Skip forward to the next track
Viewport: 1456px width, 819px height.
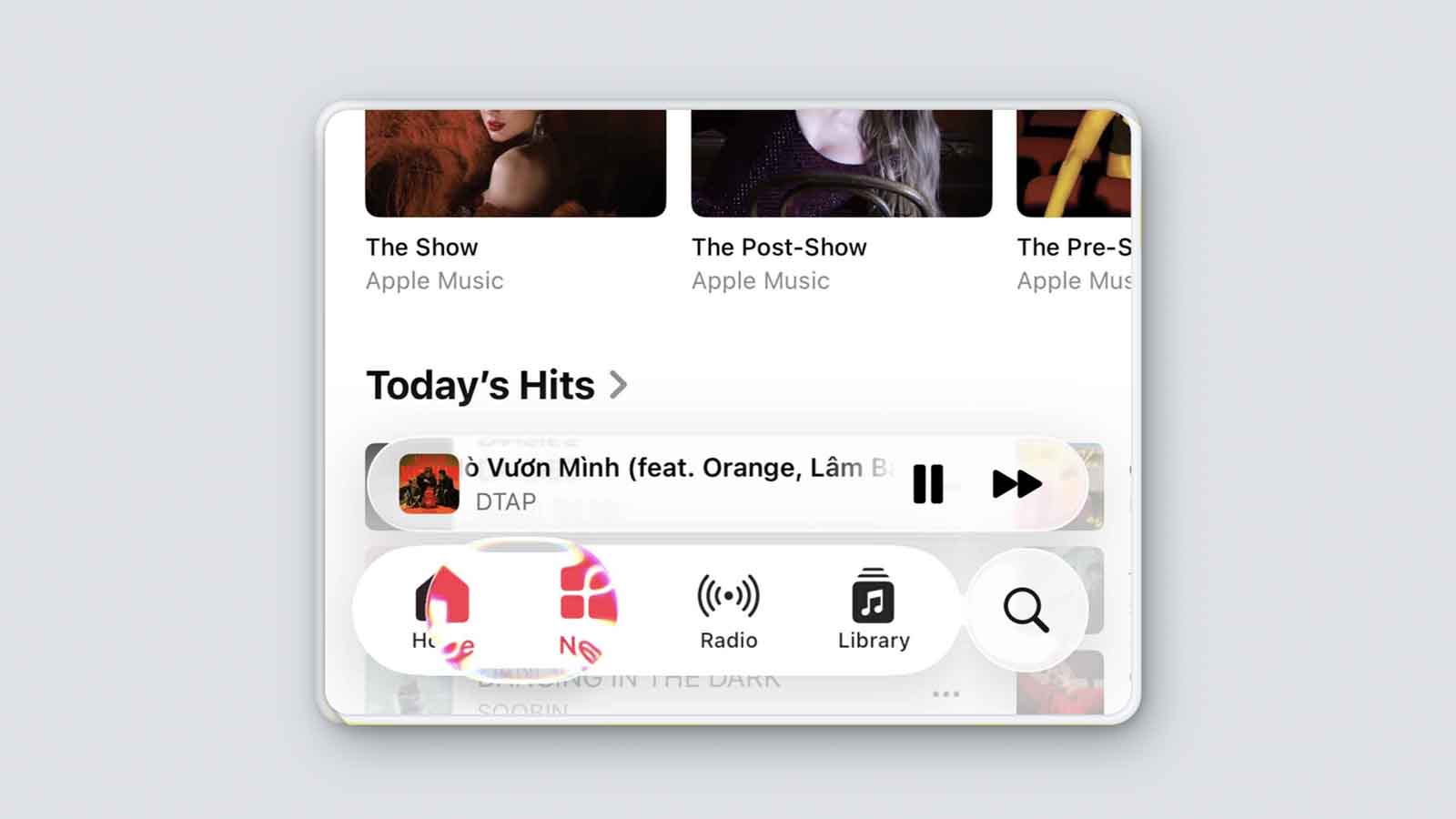[x=1016, y=484]
